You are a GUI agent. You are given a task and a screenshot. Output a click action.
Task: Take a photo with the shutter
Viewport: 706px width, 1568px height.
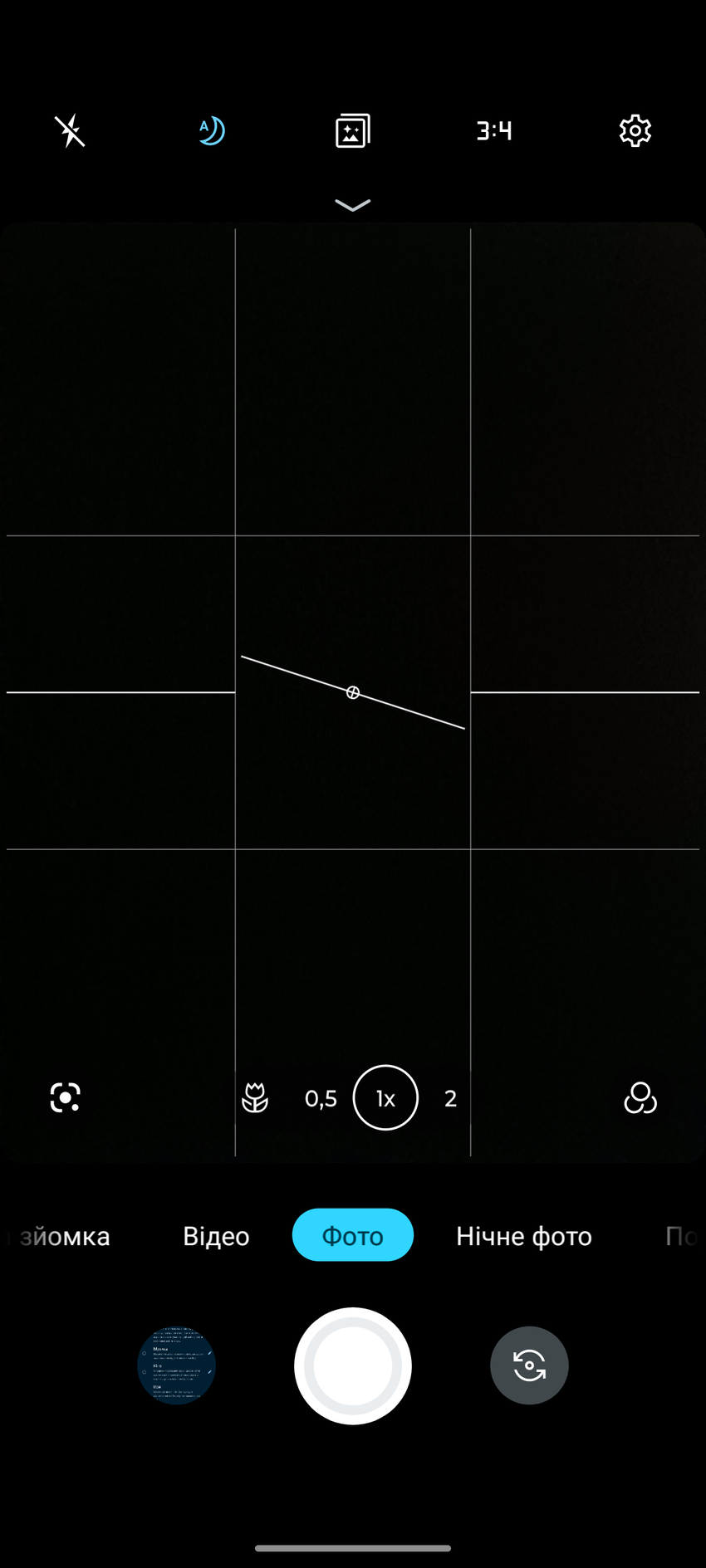353,1365
